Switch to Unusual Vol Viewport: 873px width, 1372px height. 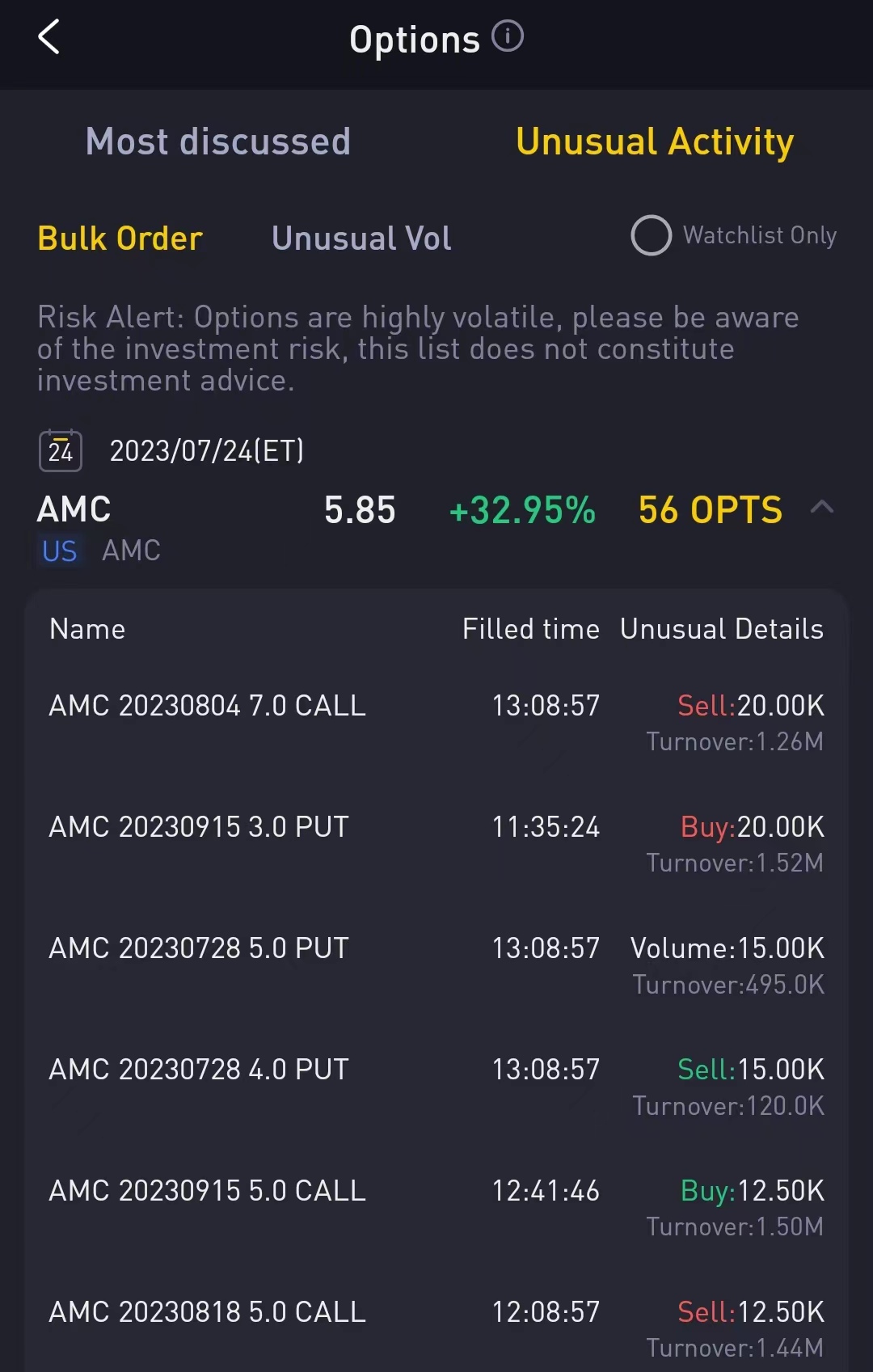click(x=361, y=239)
